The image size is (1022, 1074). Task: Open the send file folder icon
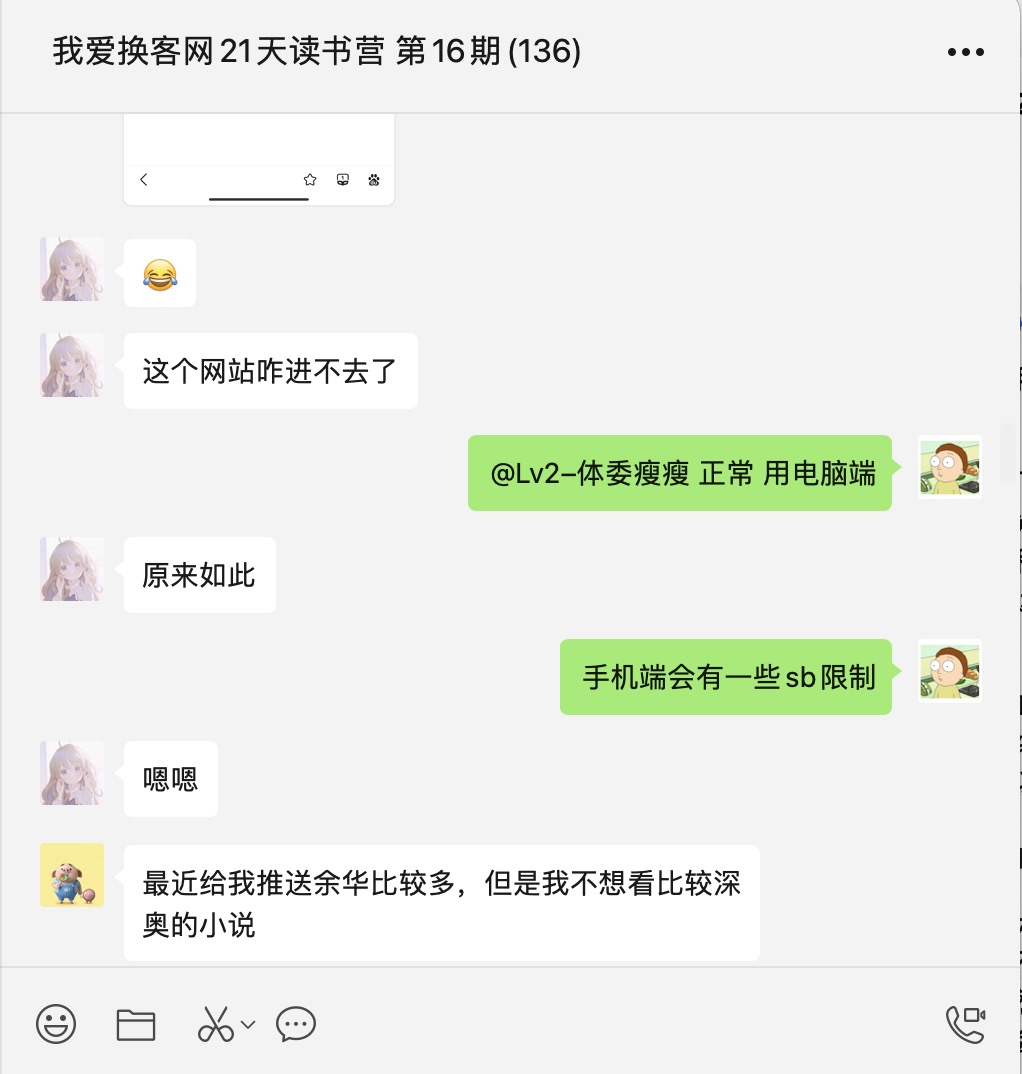coord(136,1024)
